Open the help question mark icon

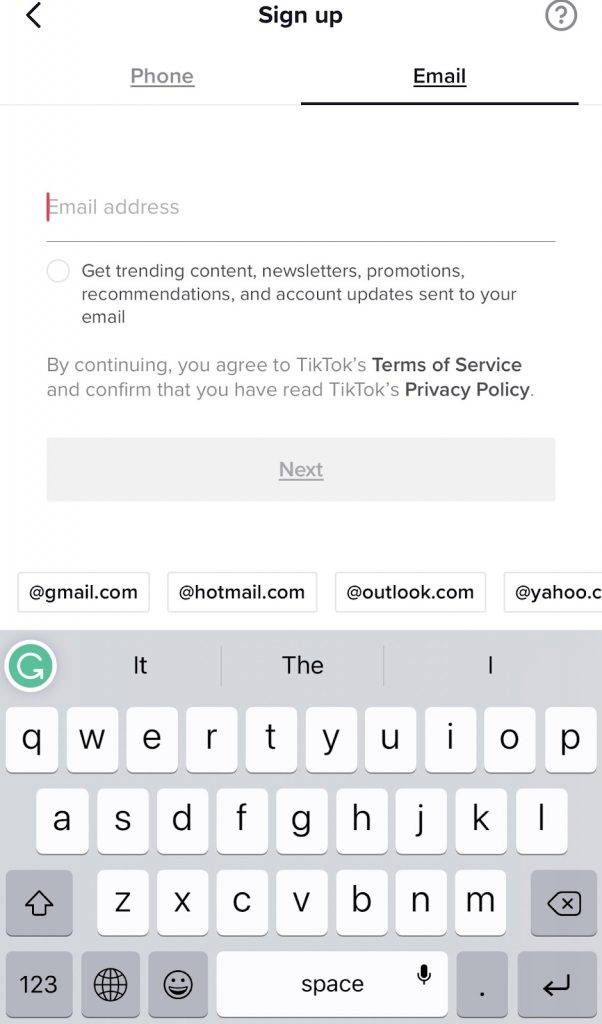pyautogui.click(x=561, y=16)
